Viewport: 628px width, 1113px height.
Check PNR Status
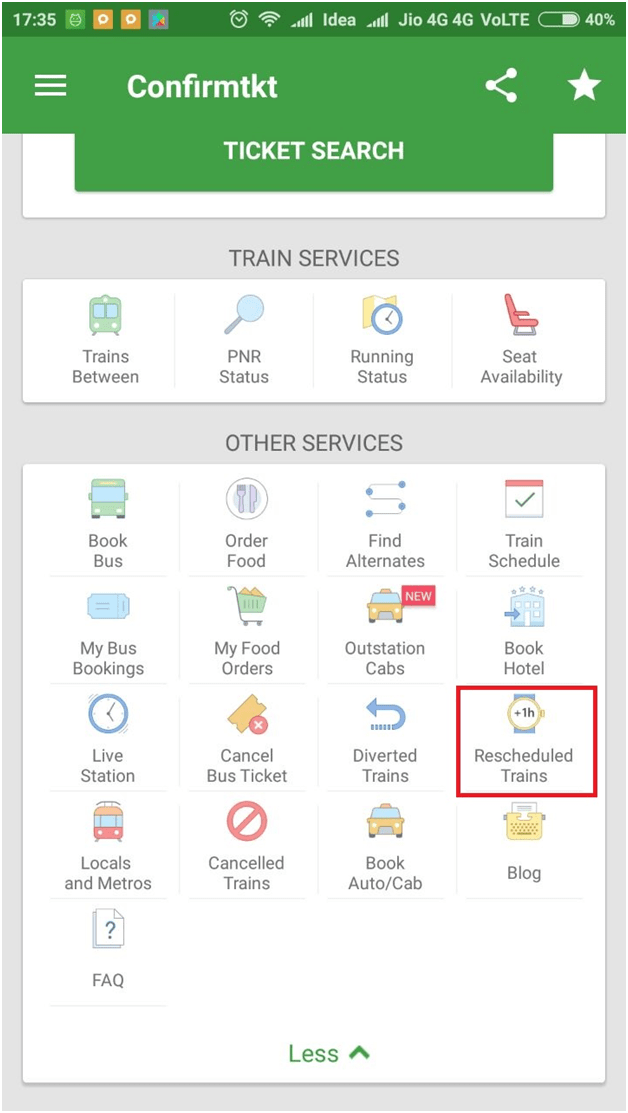coord(244,342)
